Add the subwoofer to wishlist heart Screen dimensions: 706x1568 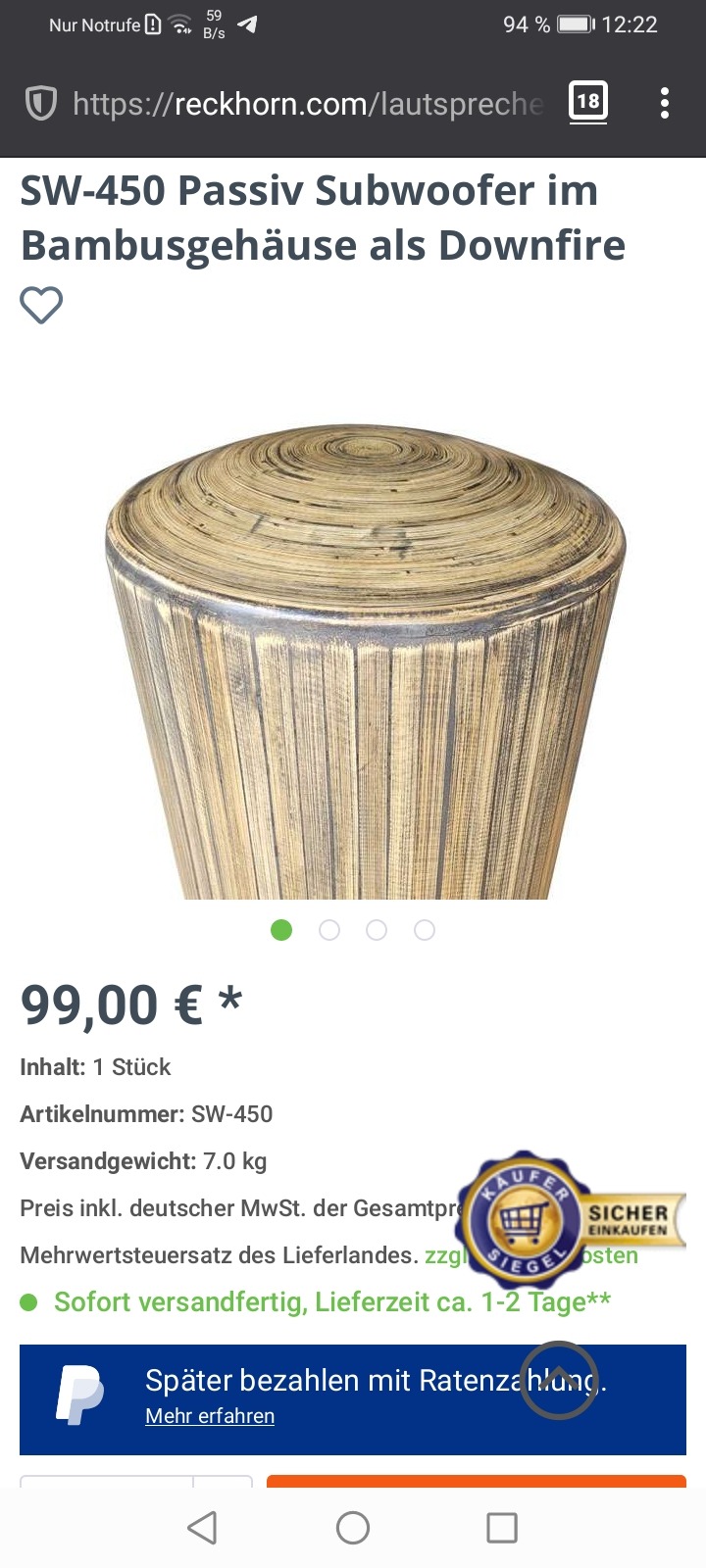point(41,305)
